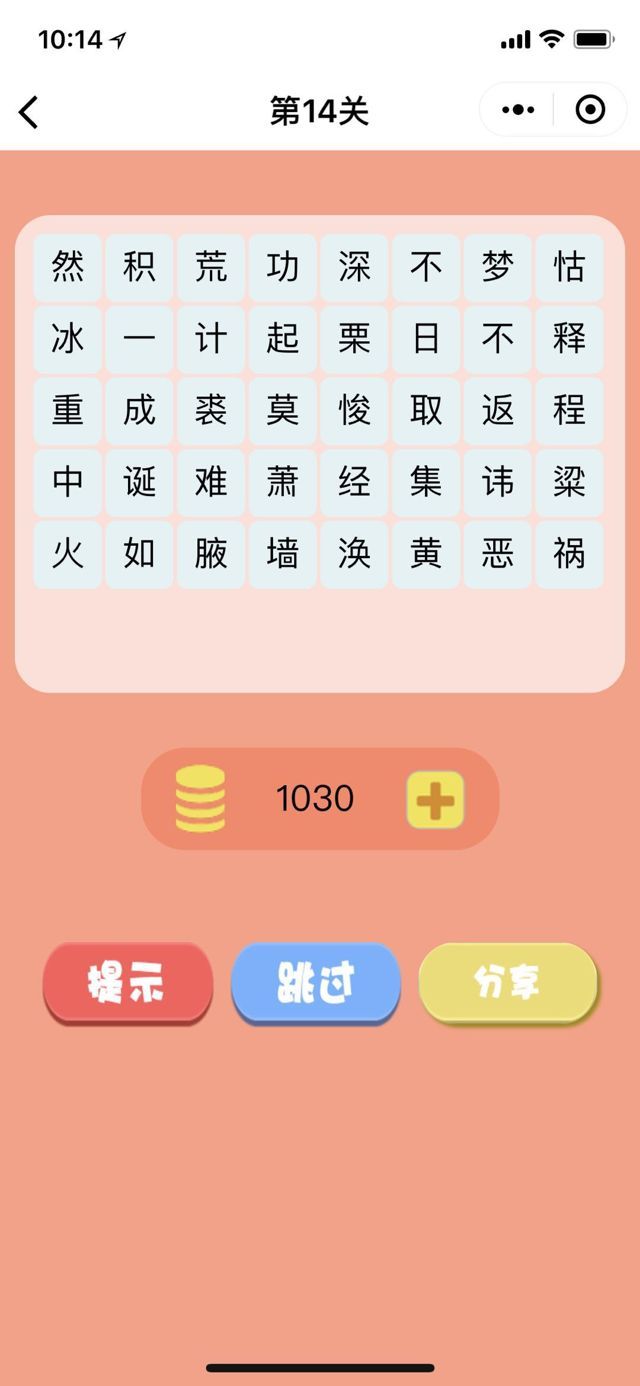Pick the character tile 冰
640x1386 pixels.
point(68,339)
